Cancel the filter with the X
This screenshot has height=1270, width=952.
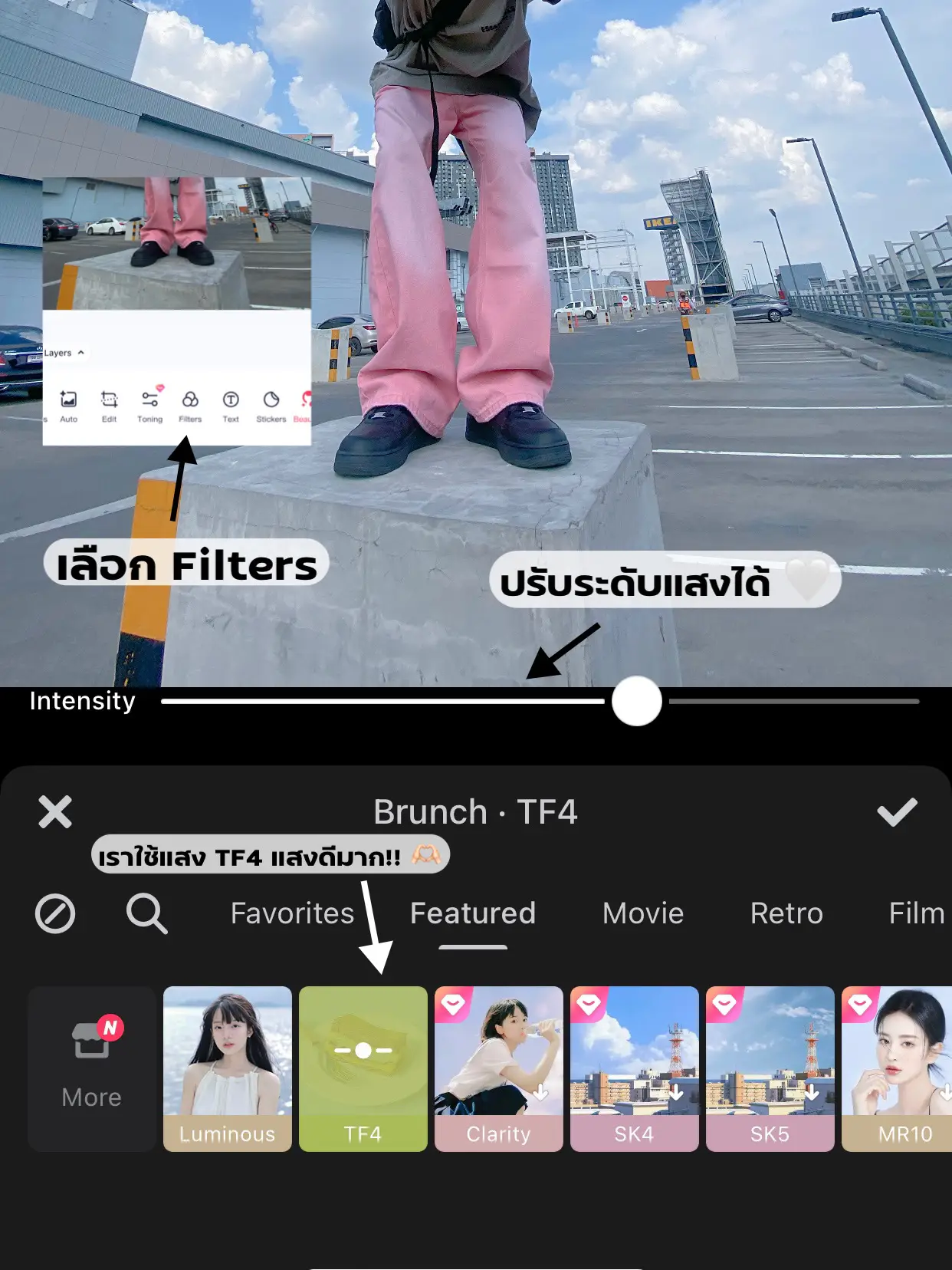(55, 811)
